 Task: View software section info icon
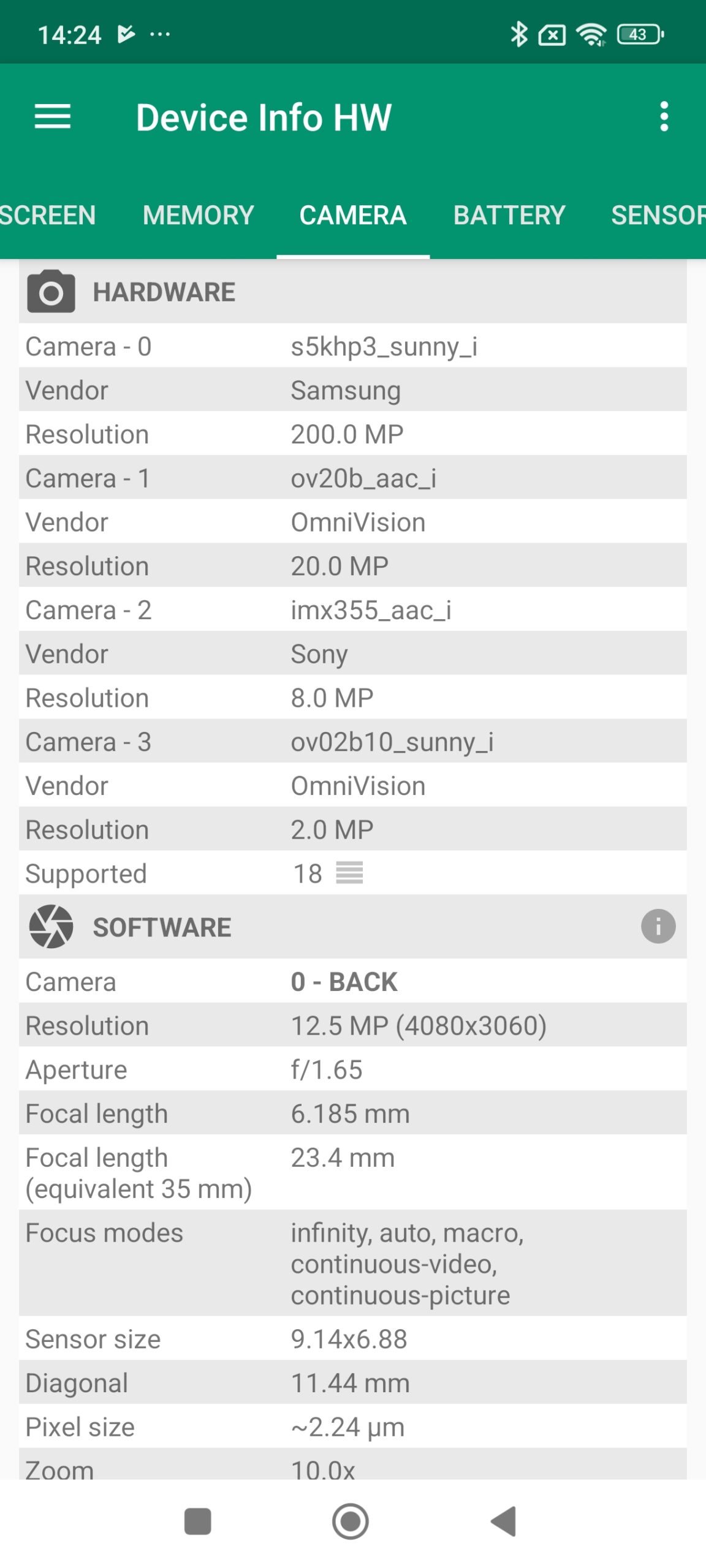pos(658,926)
